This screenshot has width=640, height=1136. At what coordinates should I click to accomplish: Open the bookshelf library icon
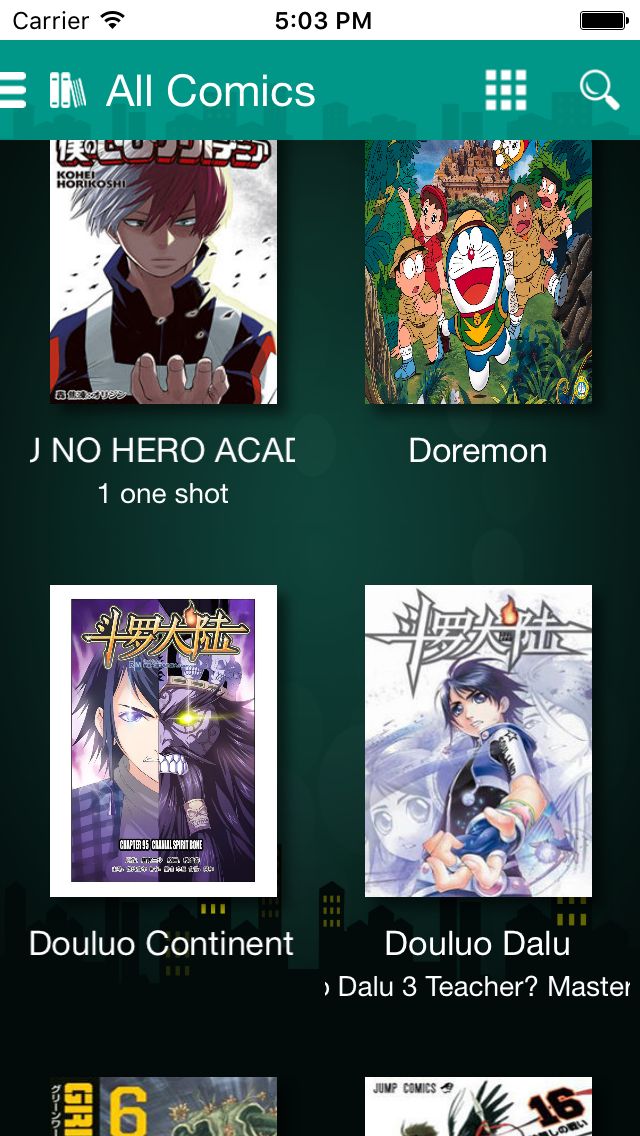pos(68,90)
